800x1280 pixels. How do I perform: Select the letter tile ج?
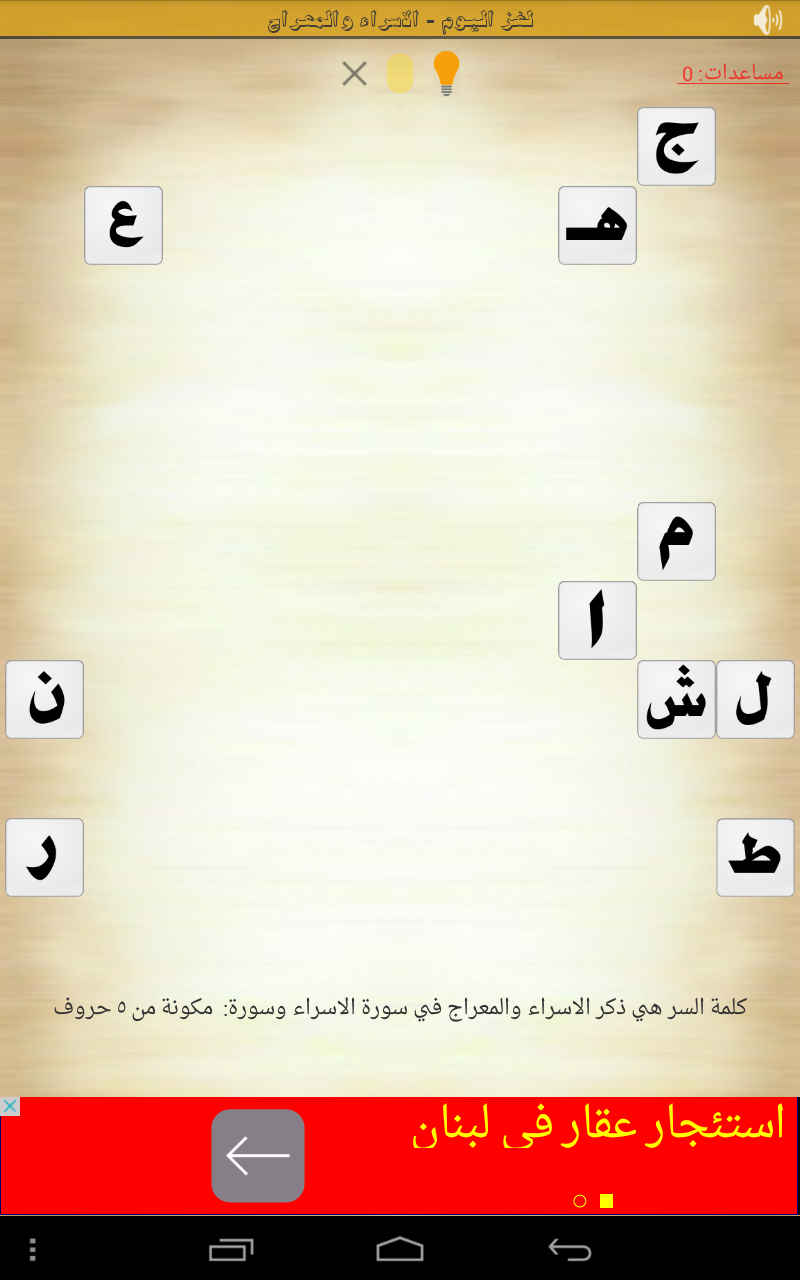pyautogui.click(x=676, y=146)
